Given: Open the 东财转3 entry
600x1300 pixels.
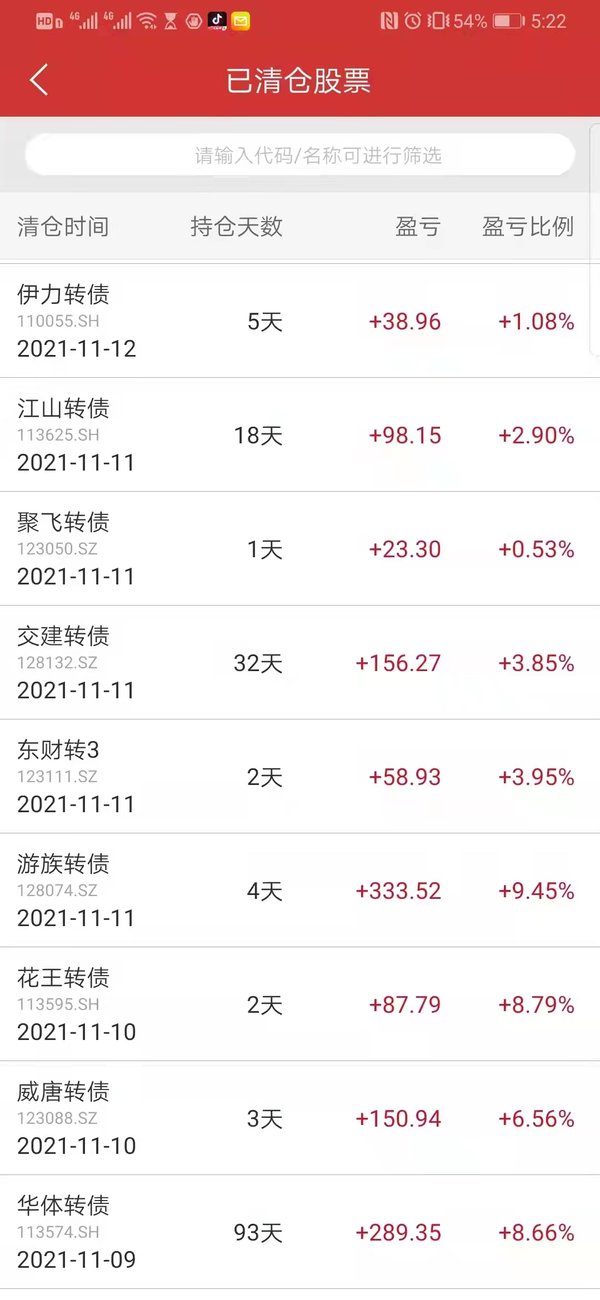Looking at the screenshot, I should [300, 777].
